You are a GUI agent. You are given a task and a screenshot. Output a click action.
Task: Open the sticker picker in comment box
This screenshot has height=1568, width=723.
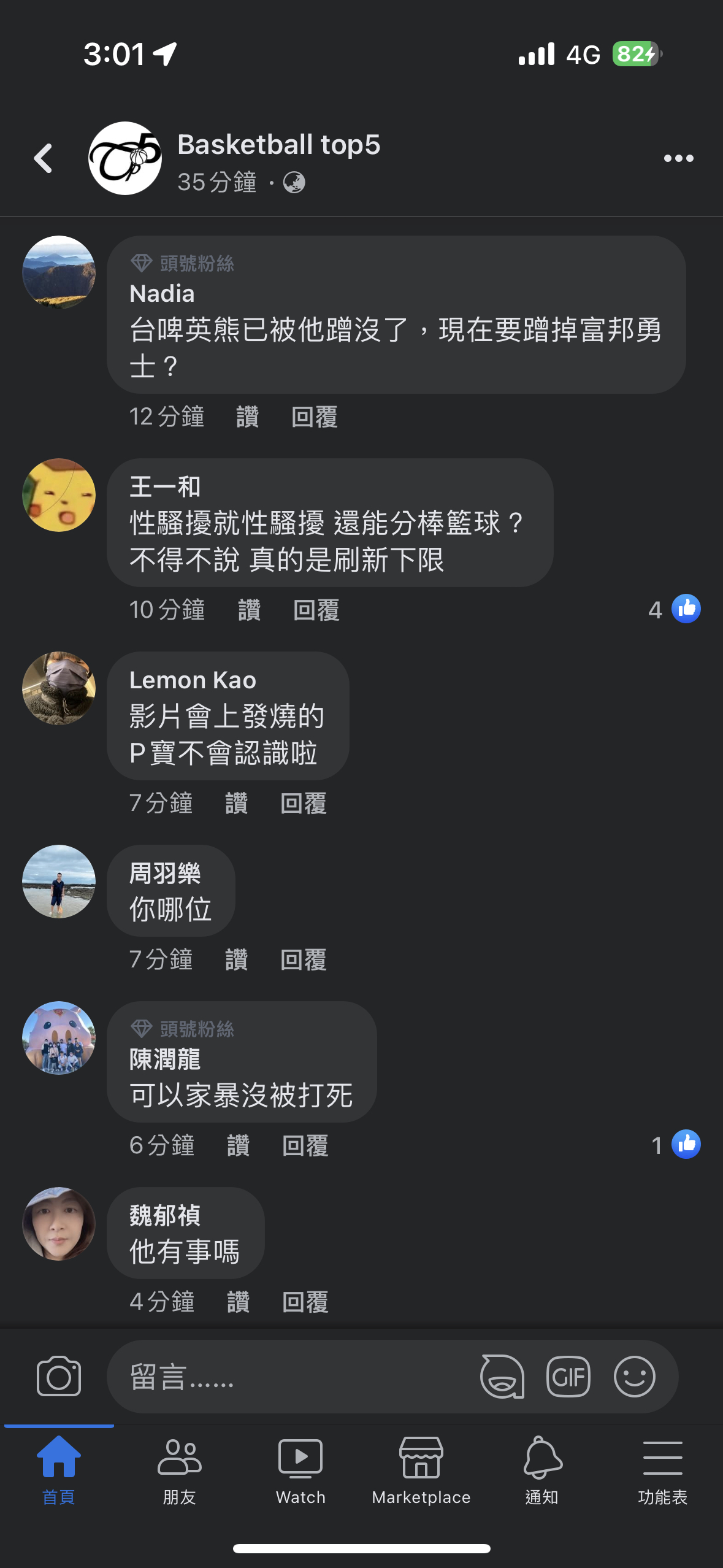(502, 1376)
